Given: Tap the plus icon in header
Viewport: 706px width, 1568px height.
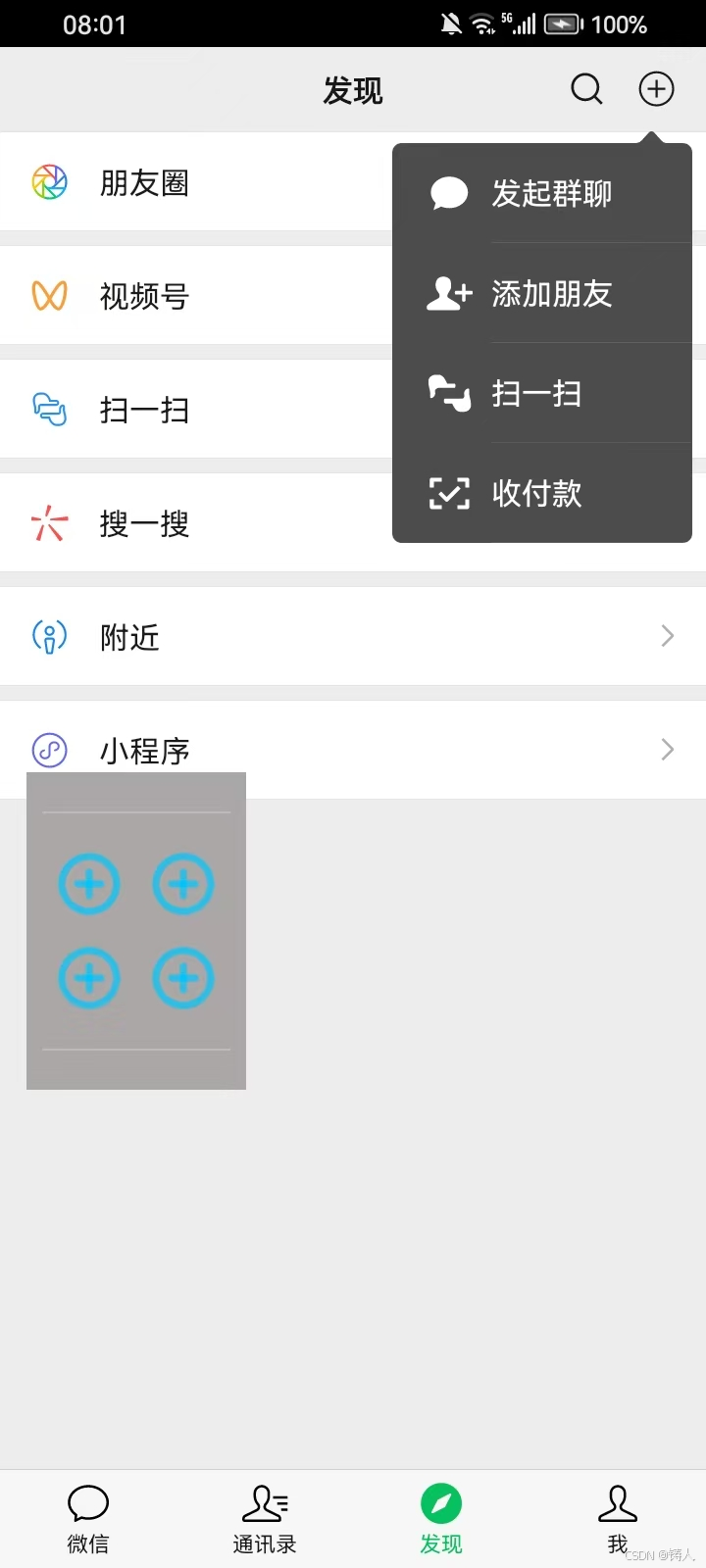Looking at the screenshot, I should (656, 89).
